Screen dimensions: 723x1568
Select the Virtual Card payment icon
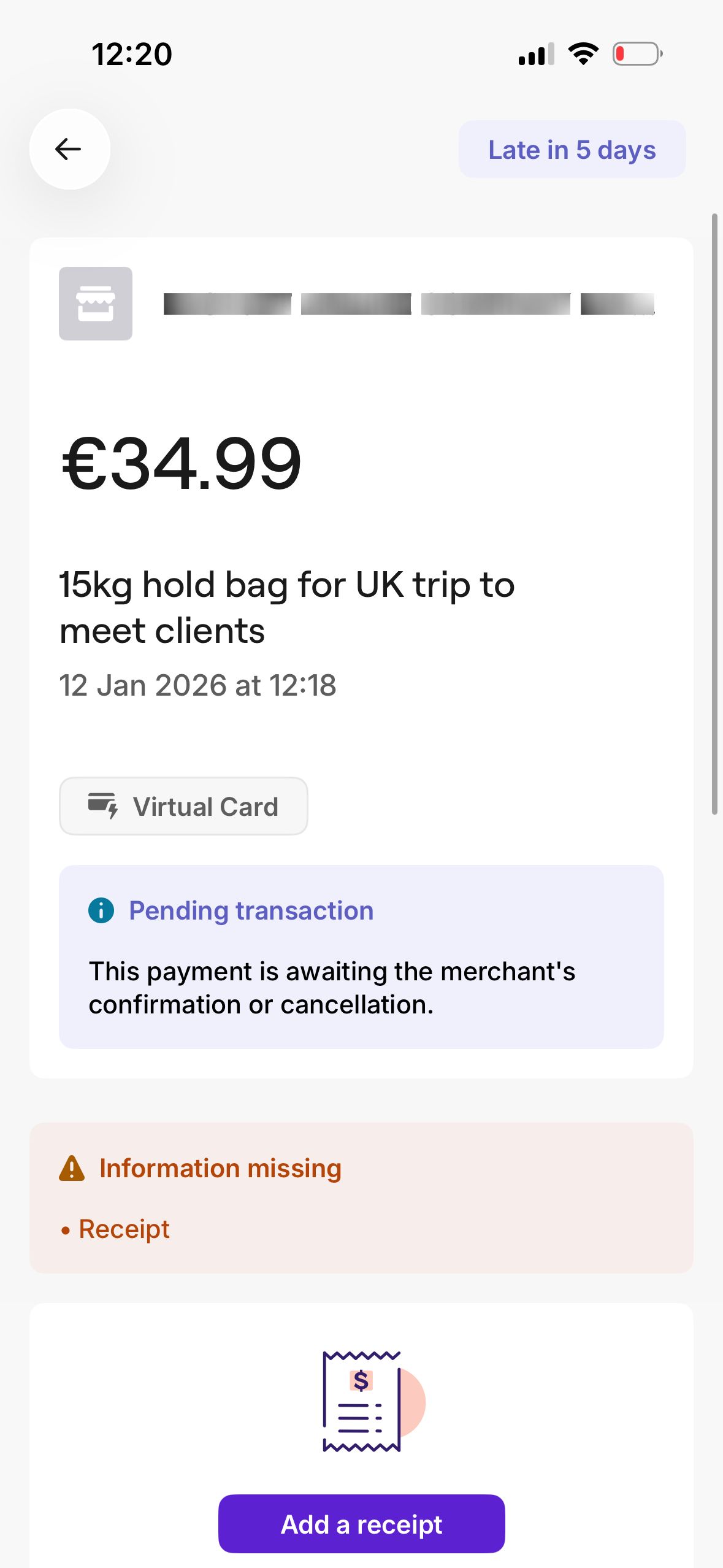(x=102, y=806)
